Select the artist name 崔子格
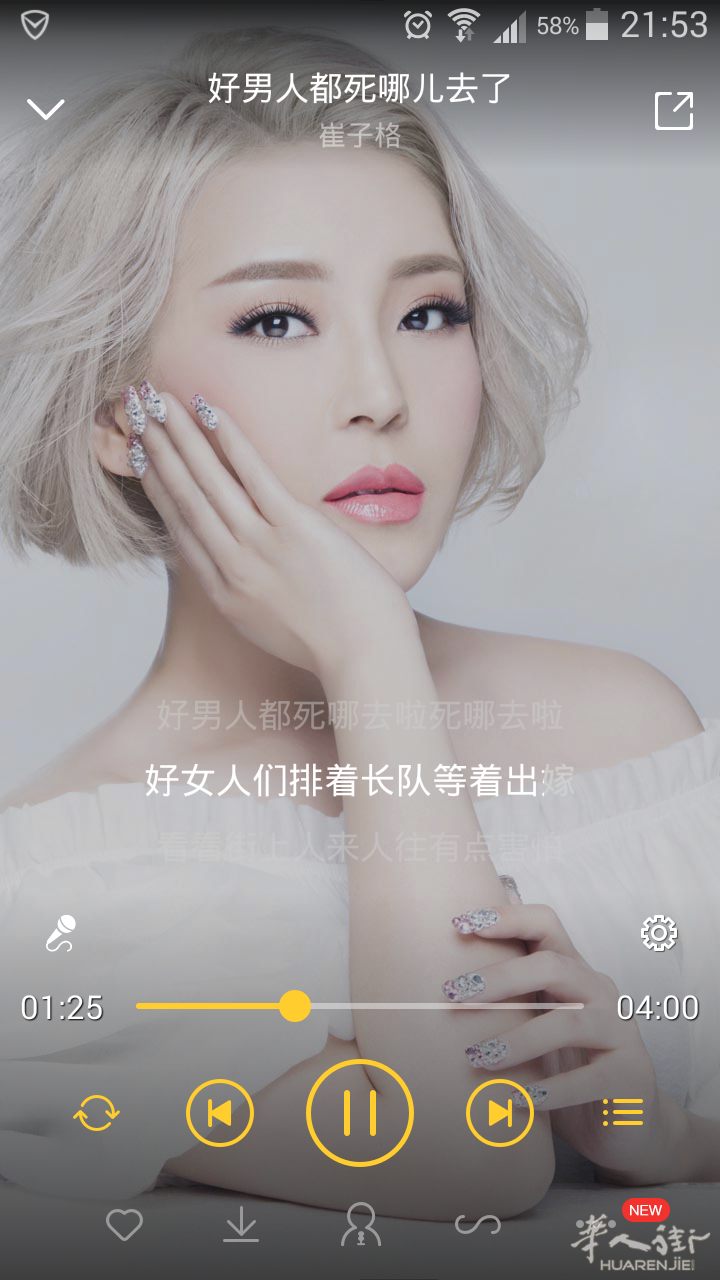Viewport: 720px width, 1280px height. (360, 138)
